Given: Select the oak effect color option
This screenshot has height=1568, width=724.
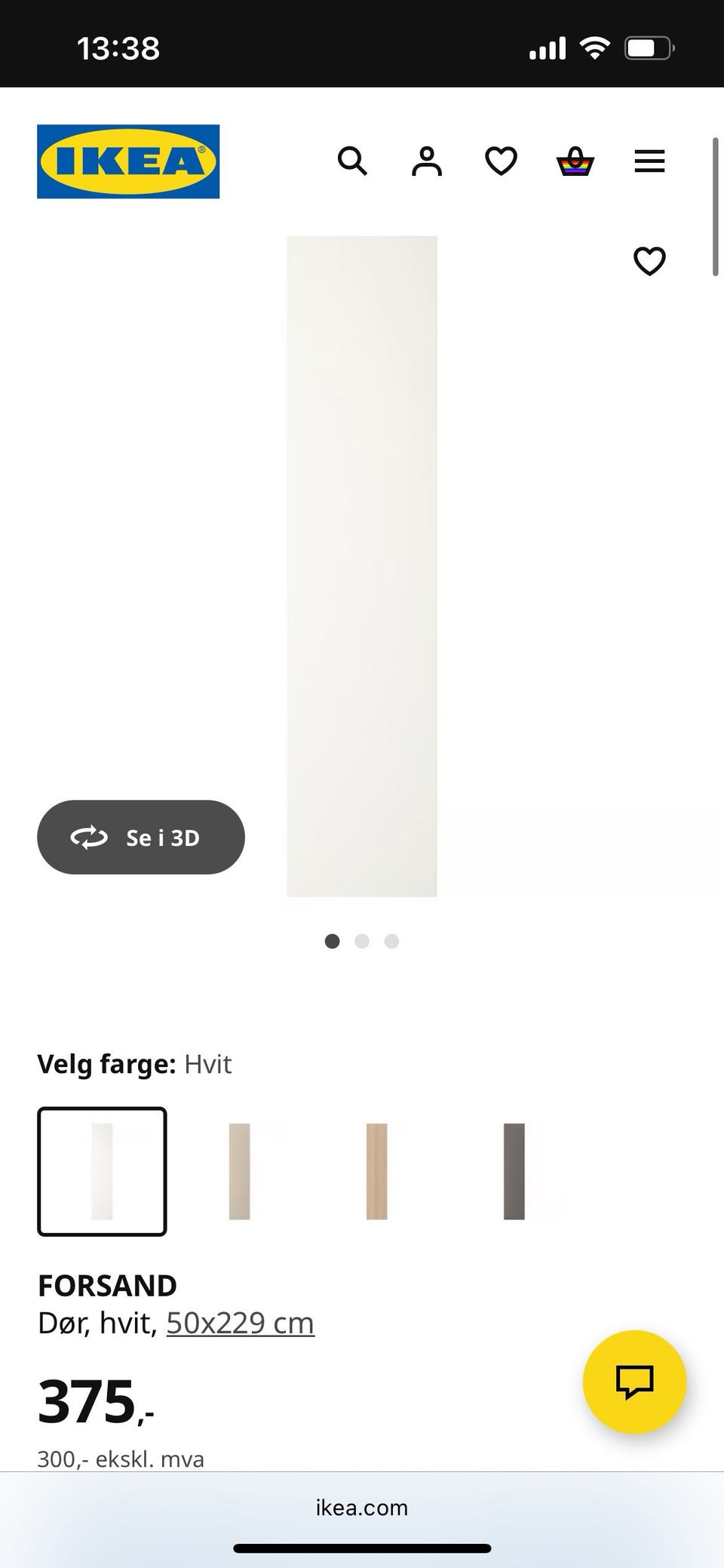Looking at the screenshot, I should click(x=376, y=1171).
